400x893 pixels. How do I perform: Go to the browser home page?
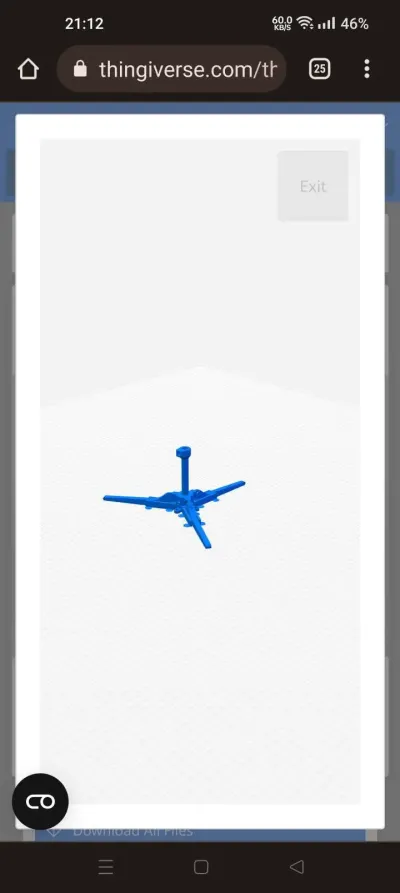click(x=28, y=69)
